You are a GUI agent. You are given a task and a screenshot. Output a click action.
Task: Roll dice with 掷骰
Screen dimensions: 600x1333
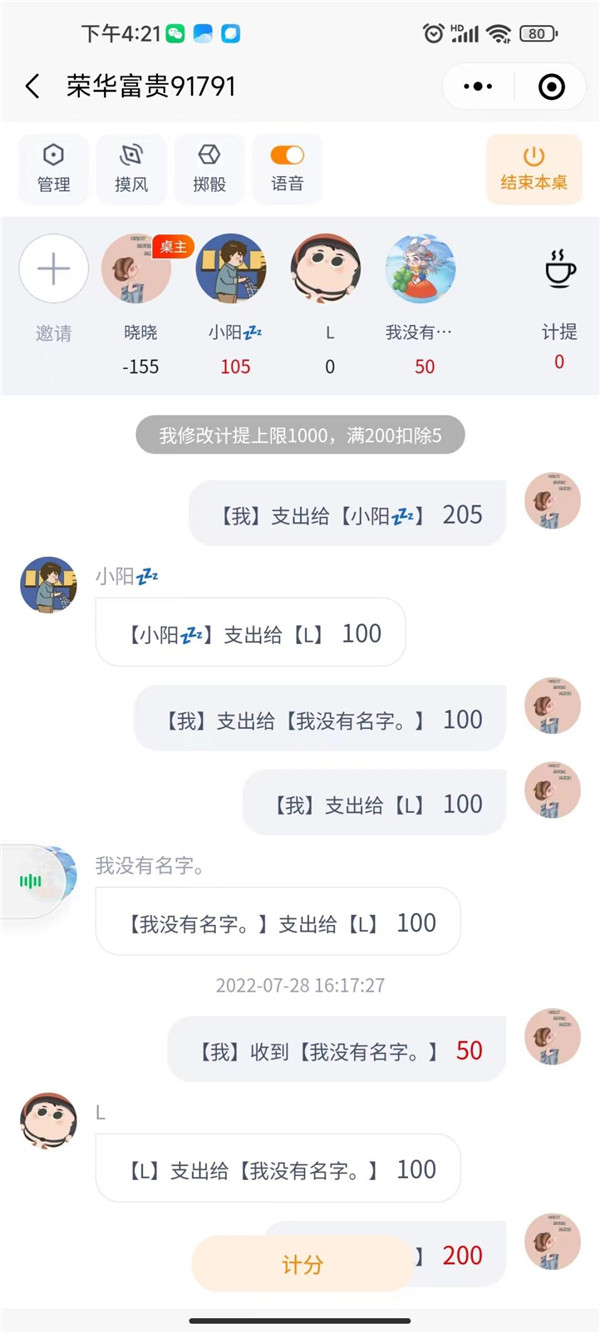click(x=209, y=168)
